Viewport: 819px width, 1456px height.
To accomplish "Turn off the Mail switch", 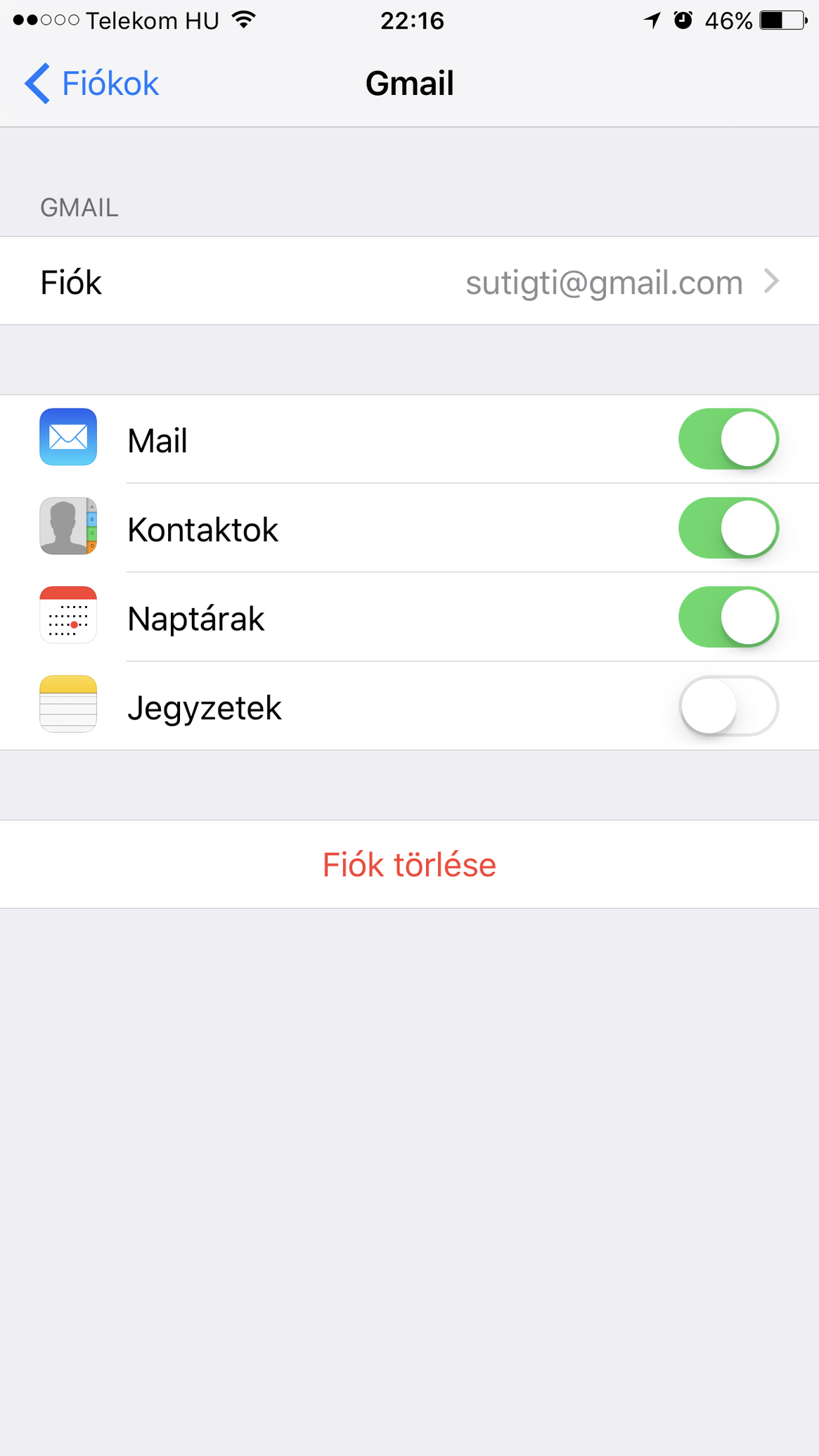I will coord(728,439).
